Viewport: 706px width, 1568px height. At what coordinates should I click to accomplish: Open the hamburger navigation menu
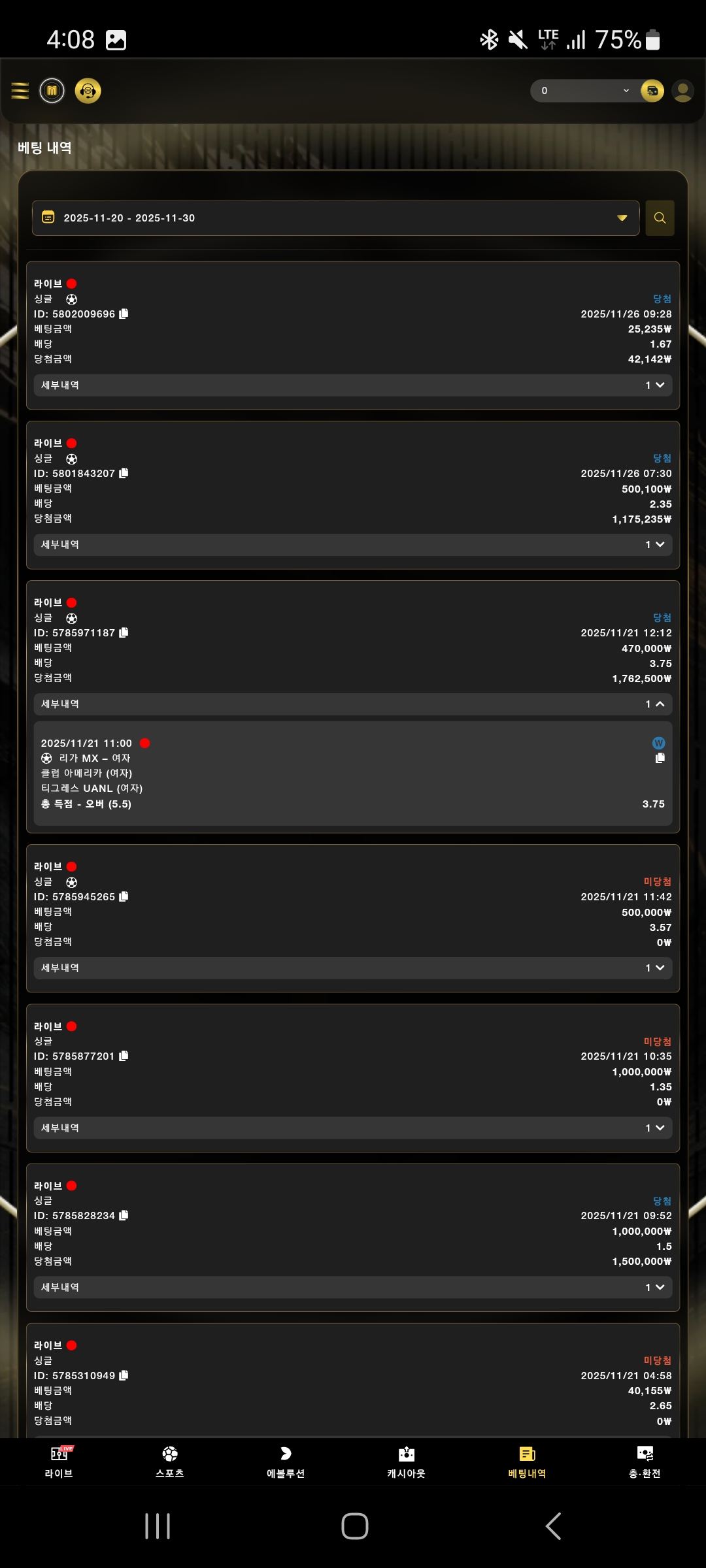(x=20, y=91)
